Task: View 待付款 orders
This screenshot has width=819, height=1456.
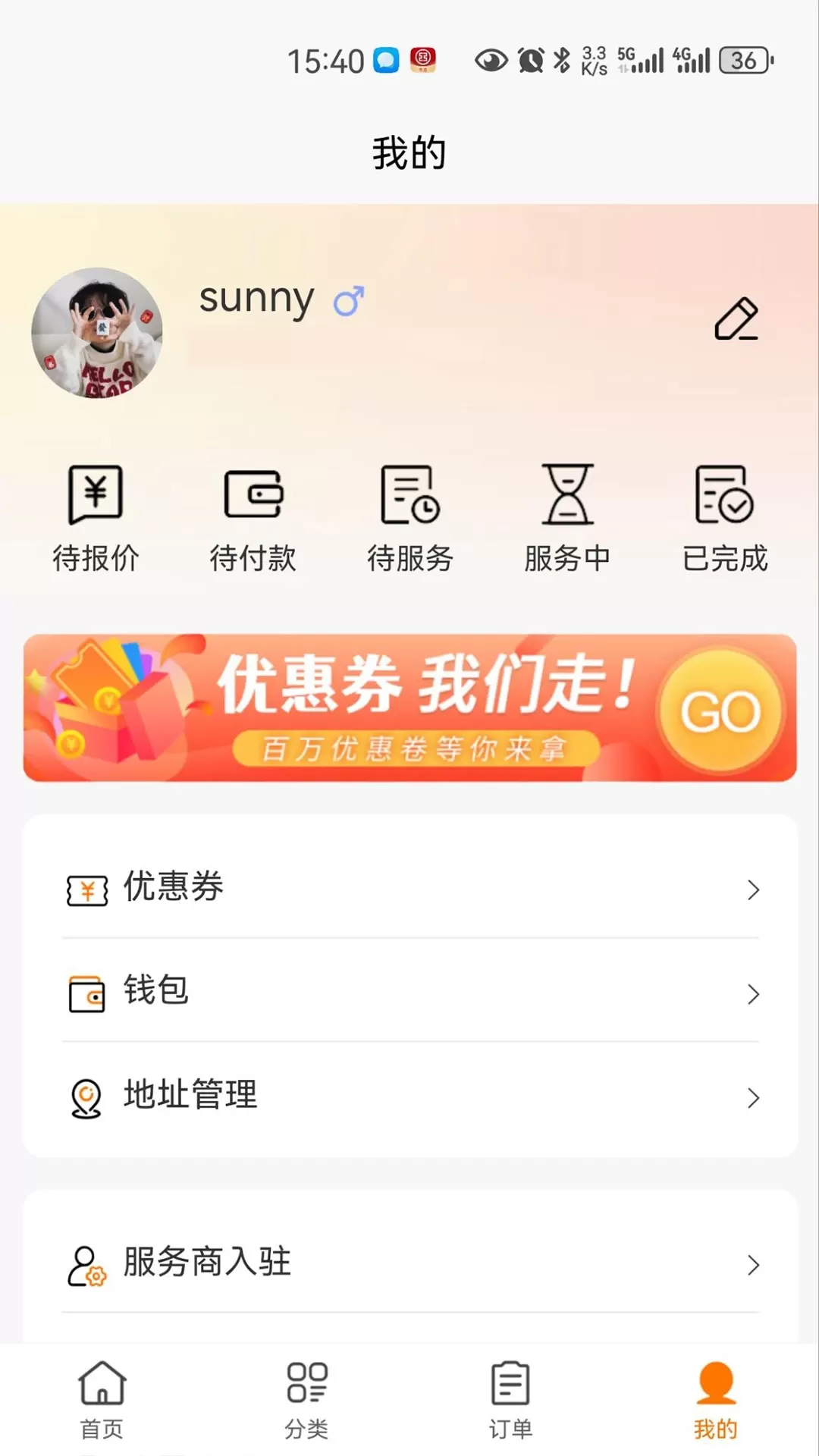Action: click(253, 519)
